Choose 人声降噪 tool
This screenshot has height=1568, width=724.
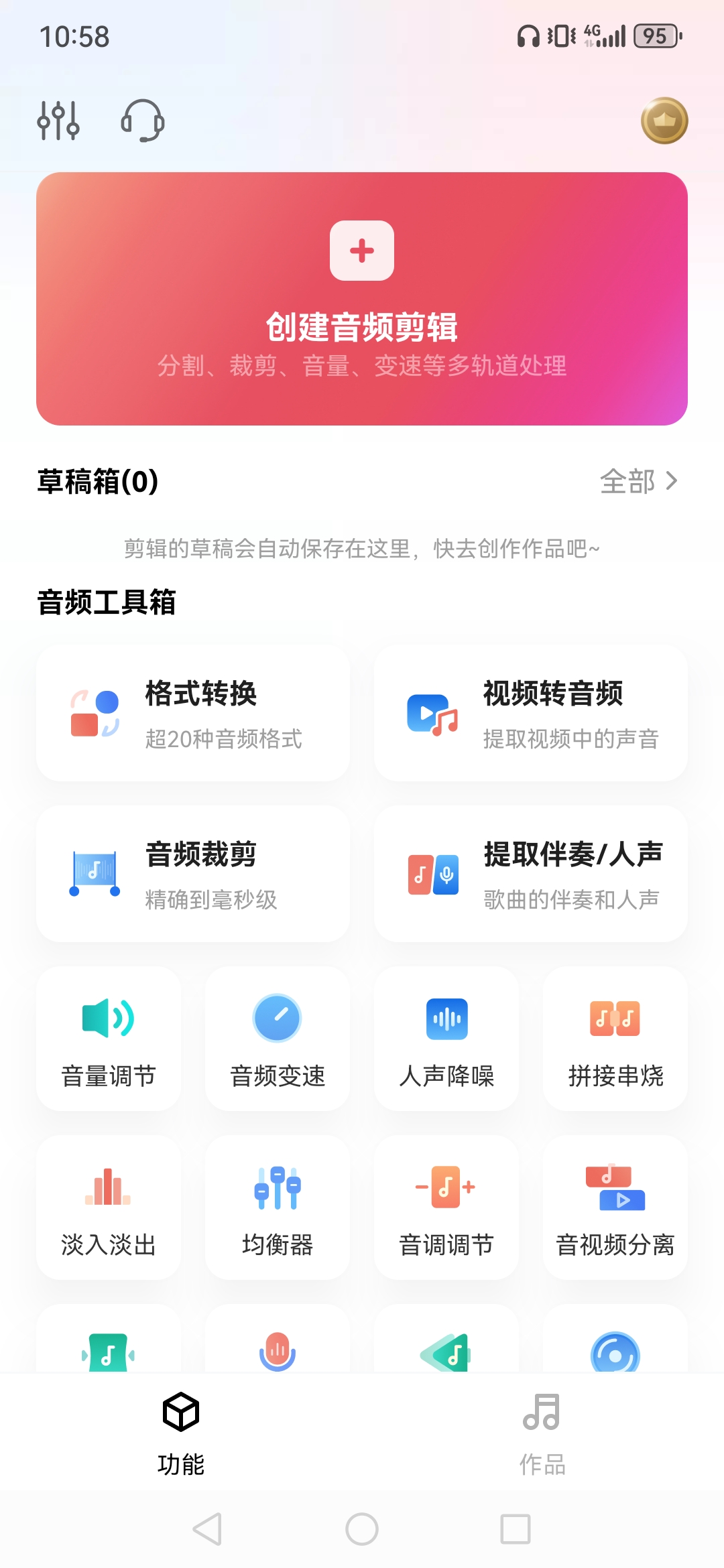coord(446,1039)
